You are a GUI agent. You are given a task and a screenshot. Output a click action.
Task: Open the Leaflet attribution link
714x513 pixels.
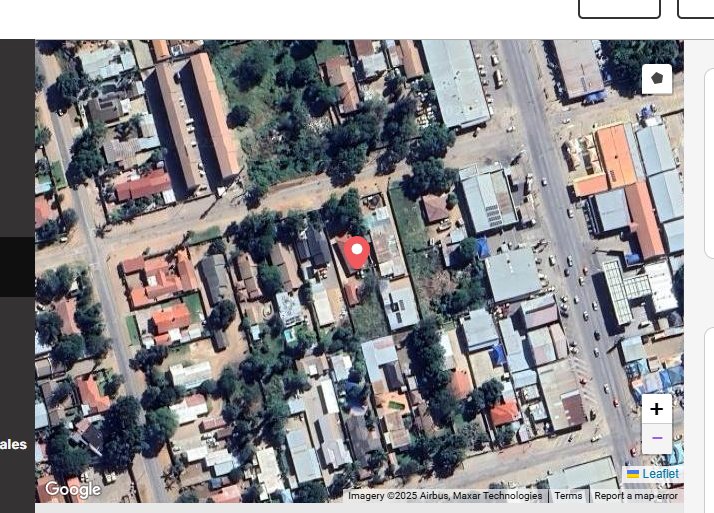click(x=660, y=474)
